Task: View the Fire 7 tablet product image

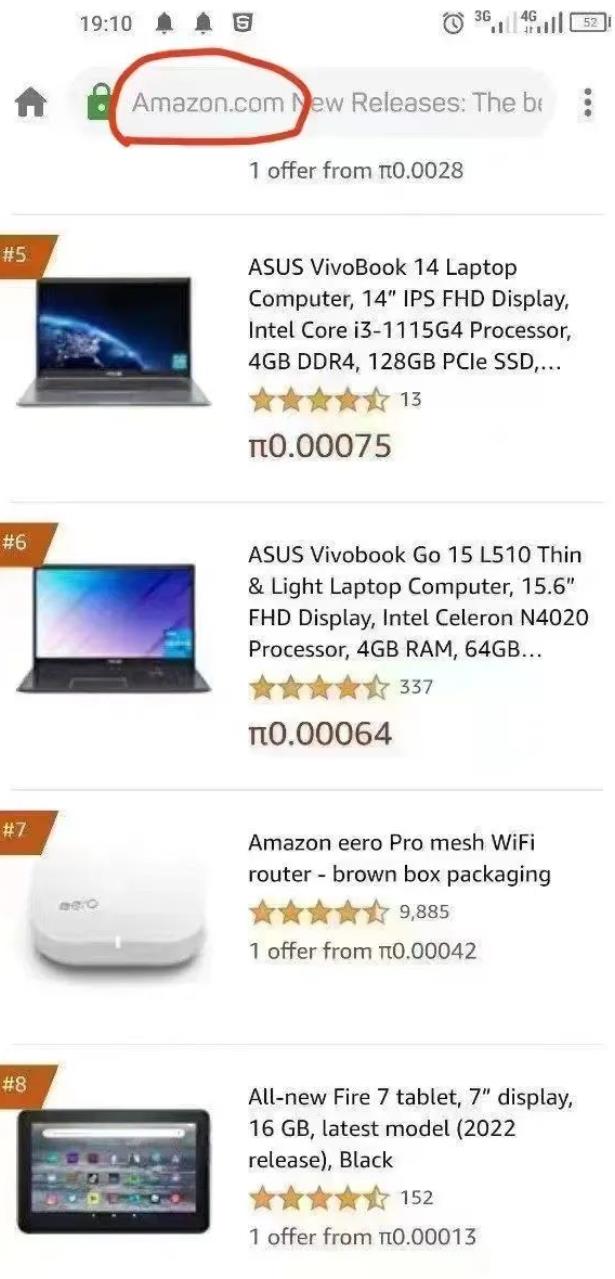Action: 113,1171
